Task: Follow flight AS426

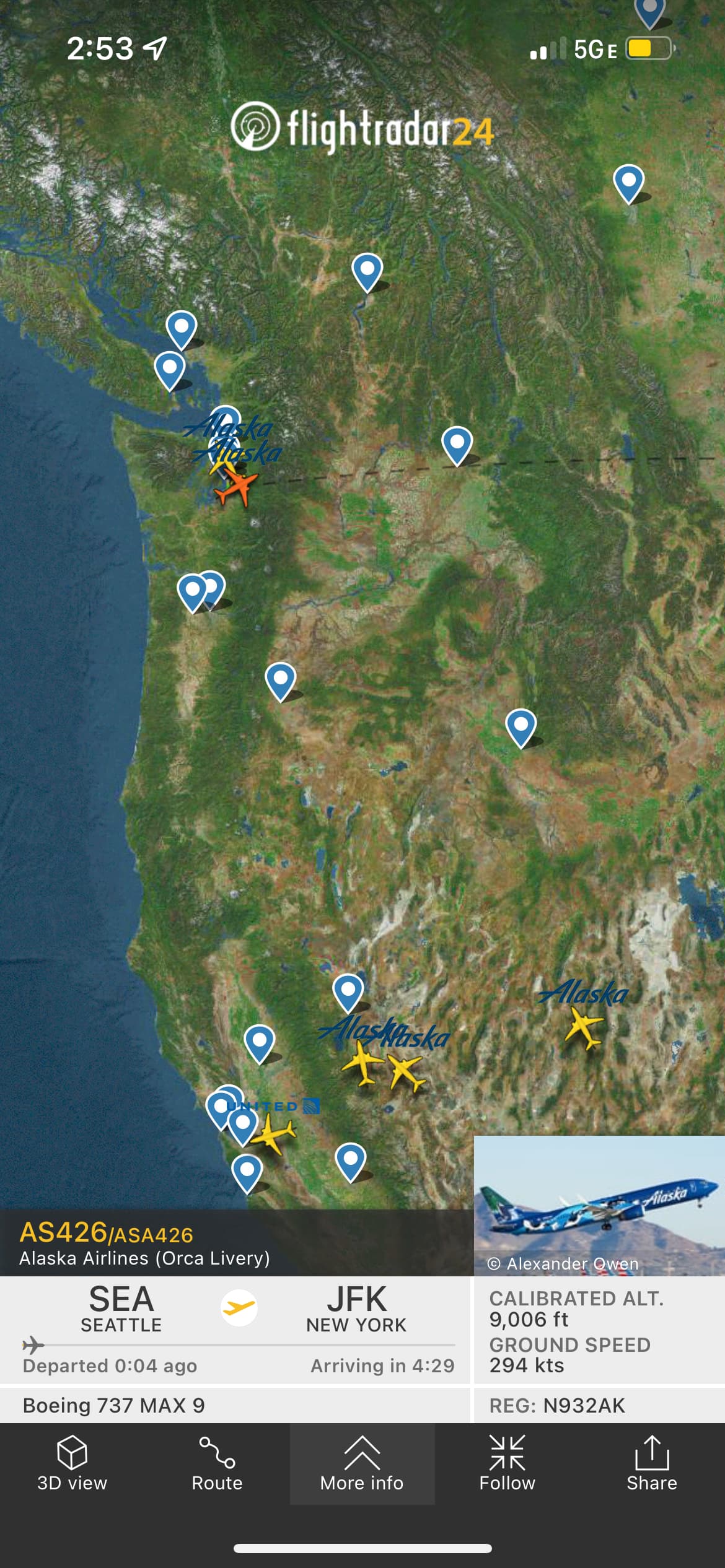Action: 507,1463
